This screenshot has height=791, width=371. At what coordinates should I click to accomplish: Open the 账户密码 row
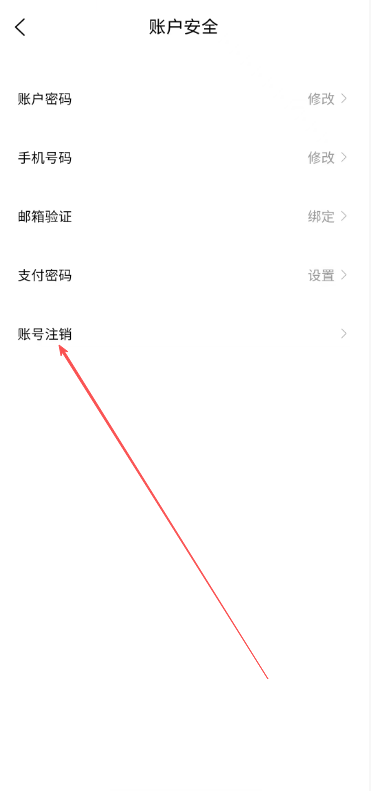click(185, 99)
